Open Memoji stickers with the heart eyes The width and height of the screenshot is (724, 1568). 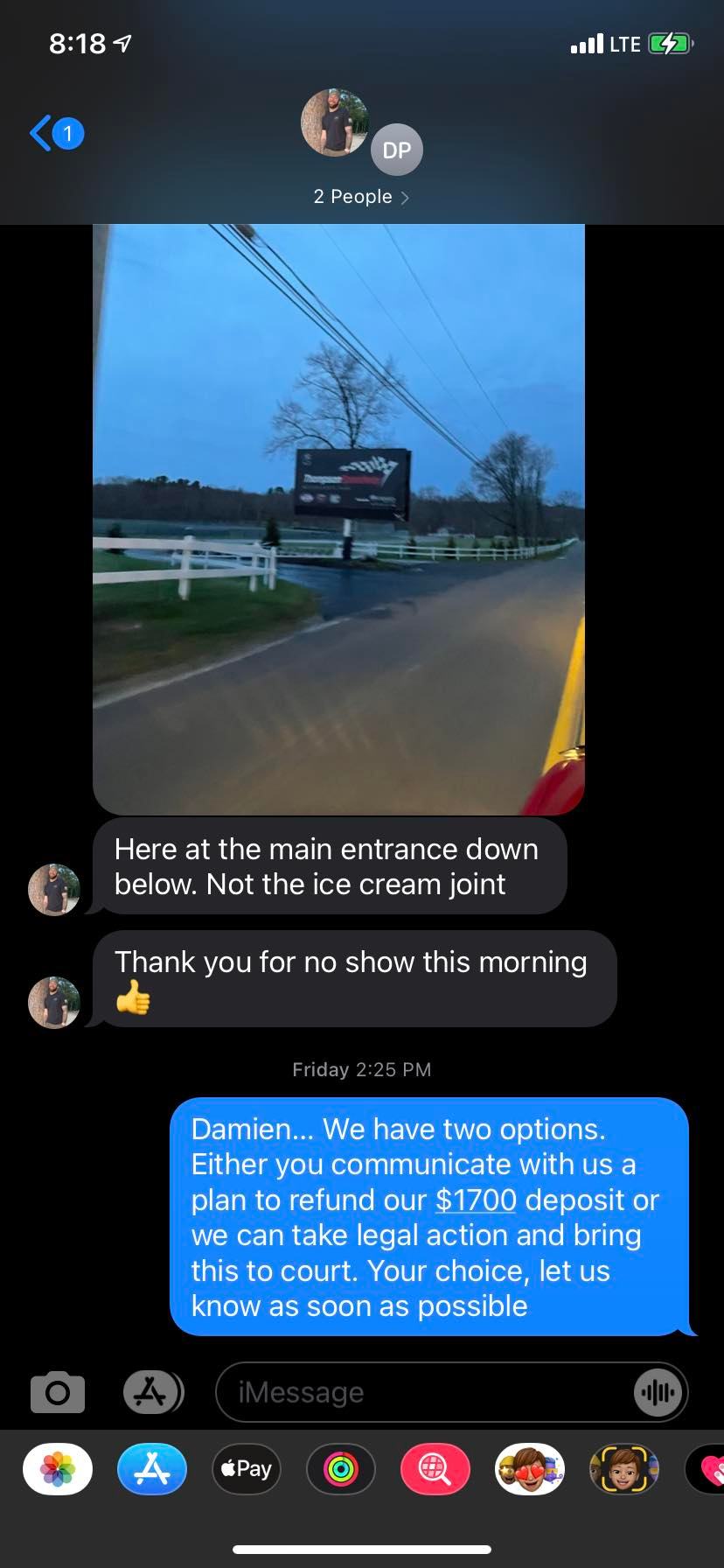coord(530,1469)
